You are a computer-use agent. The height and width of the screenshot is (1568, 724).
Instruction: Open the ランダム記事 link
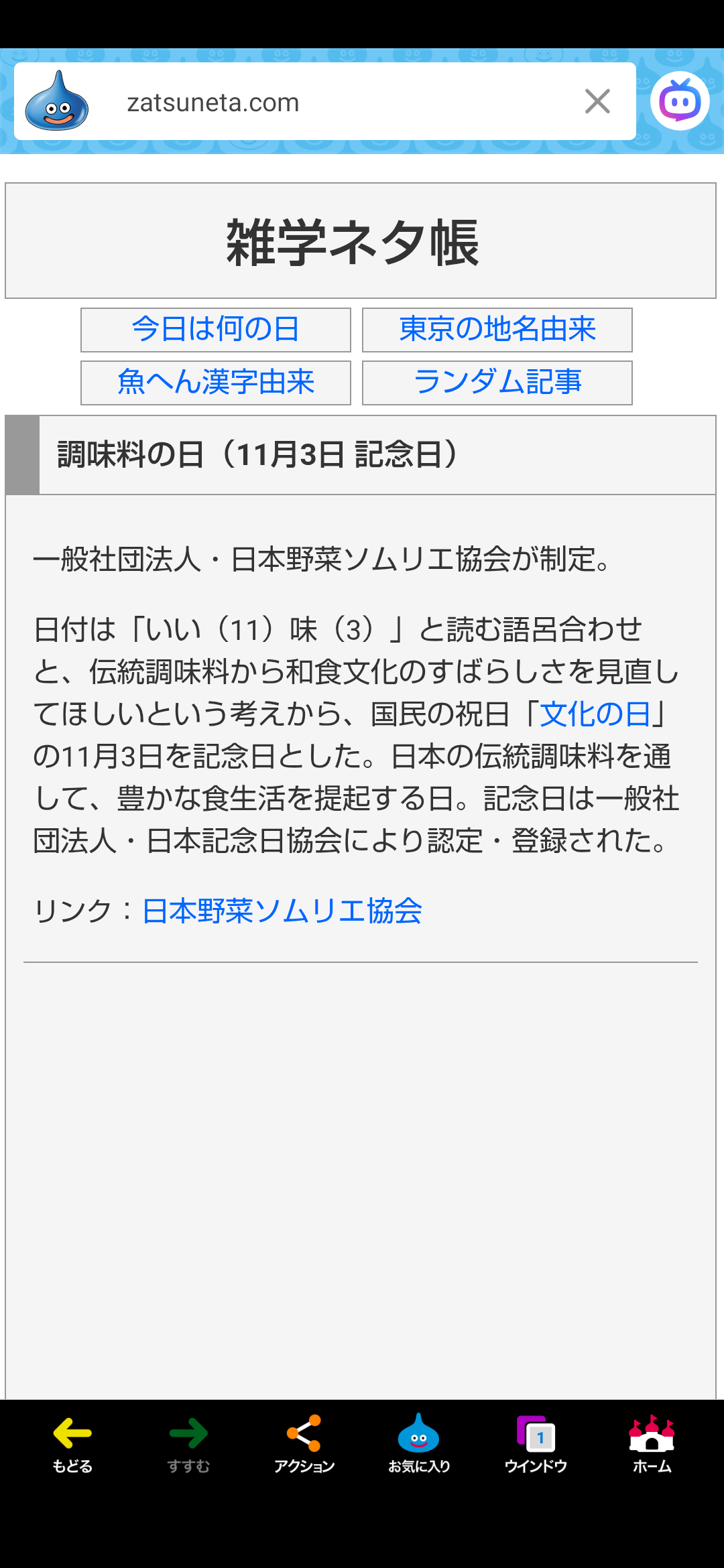pyautogui.click(x=497, y=383)
